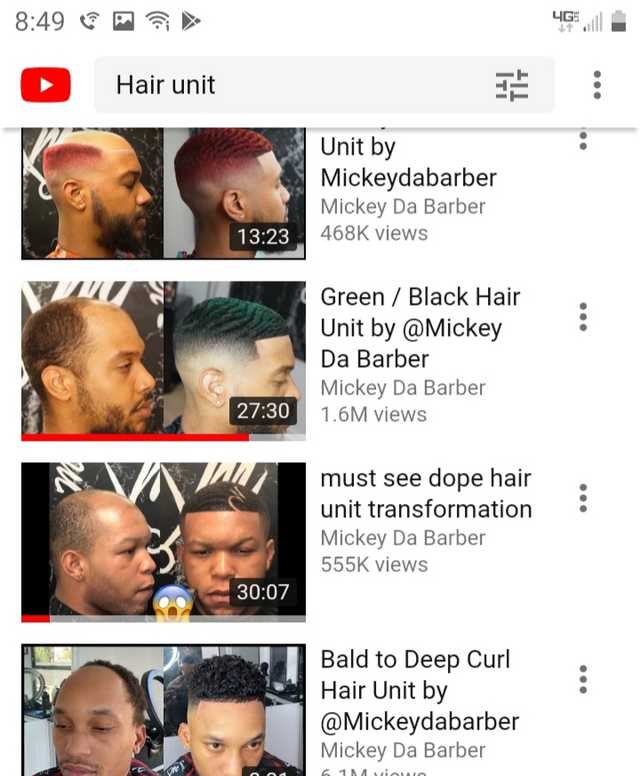
Task: Open the search filters icon
Action: (511, 86)
